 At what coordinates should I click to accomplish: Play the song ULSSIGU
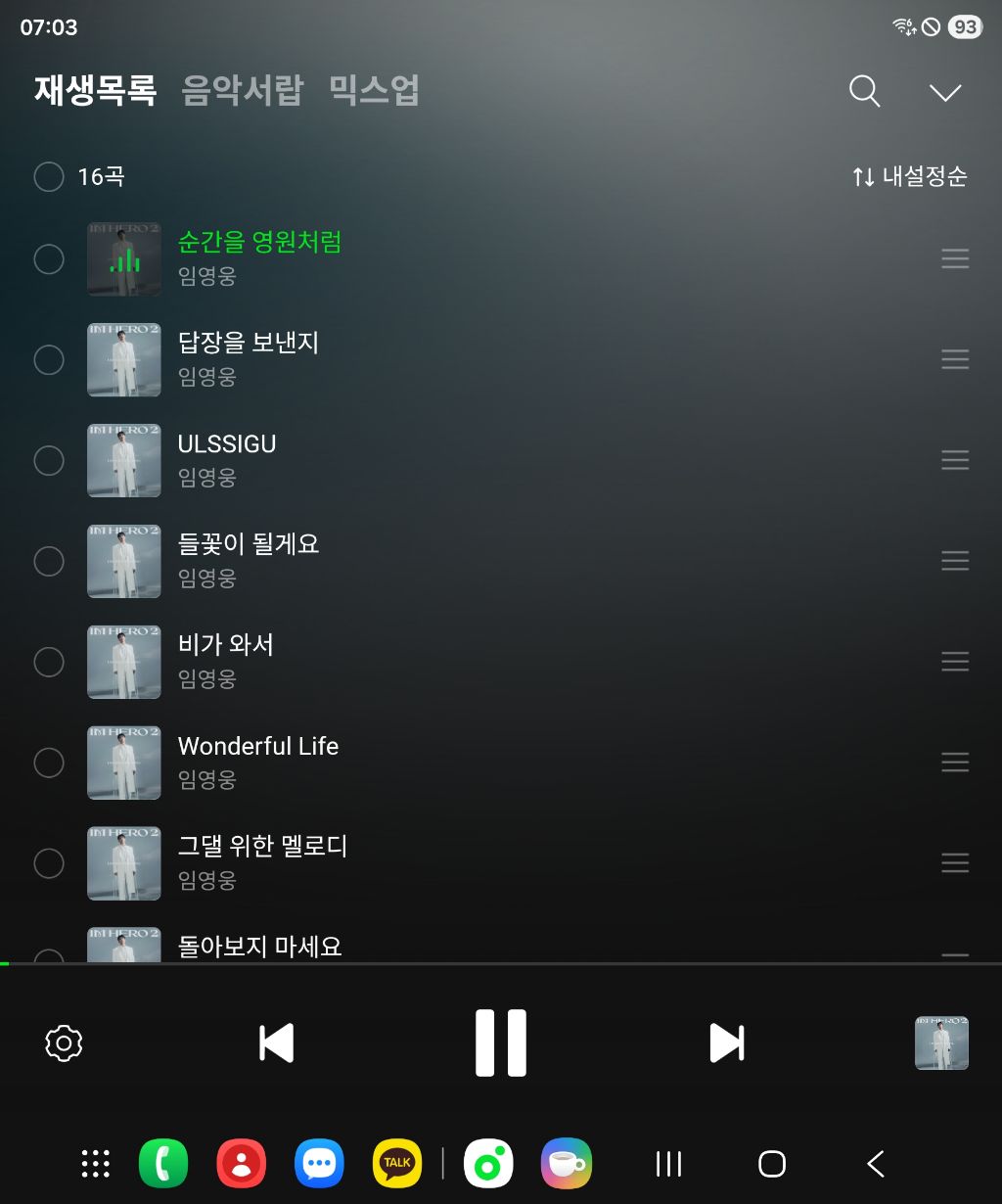click(227, 444)
